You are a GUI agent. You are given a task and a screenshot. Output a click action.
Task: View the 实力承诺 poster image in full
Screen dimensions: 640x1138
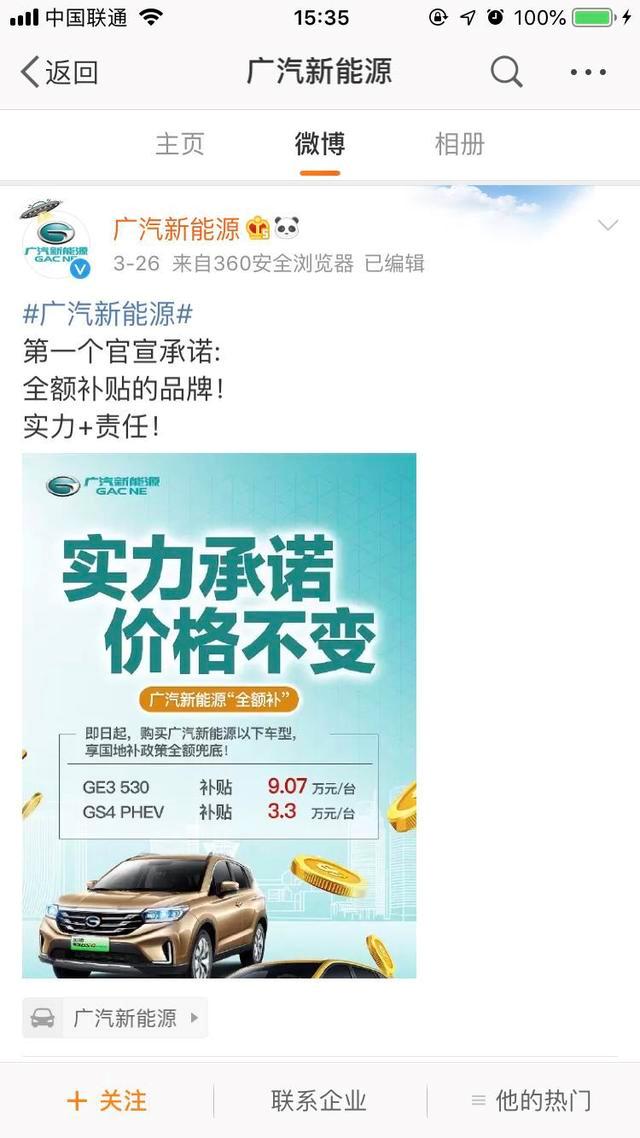pos(219,715)
